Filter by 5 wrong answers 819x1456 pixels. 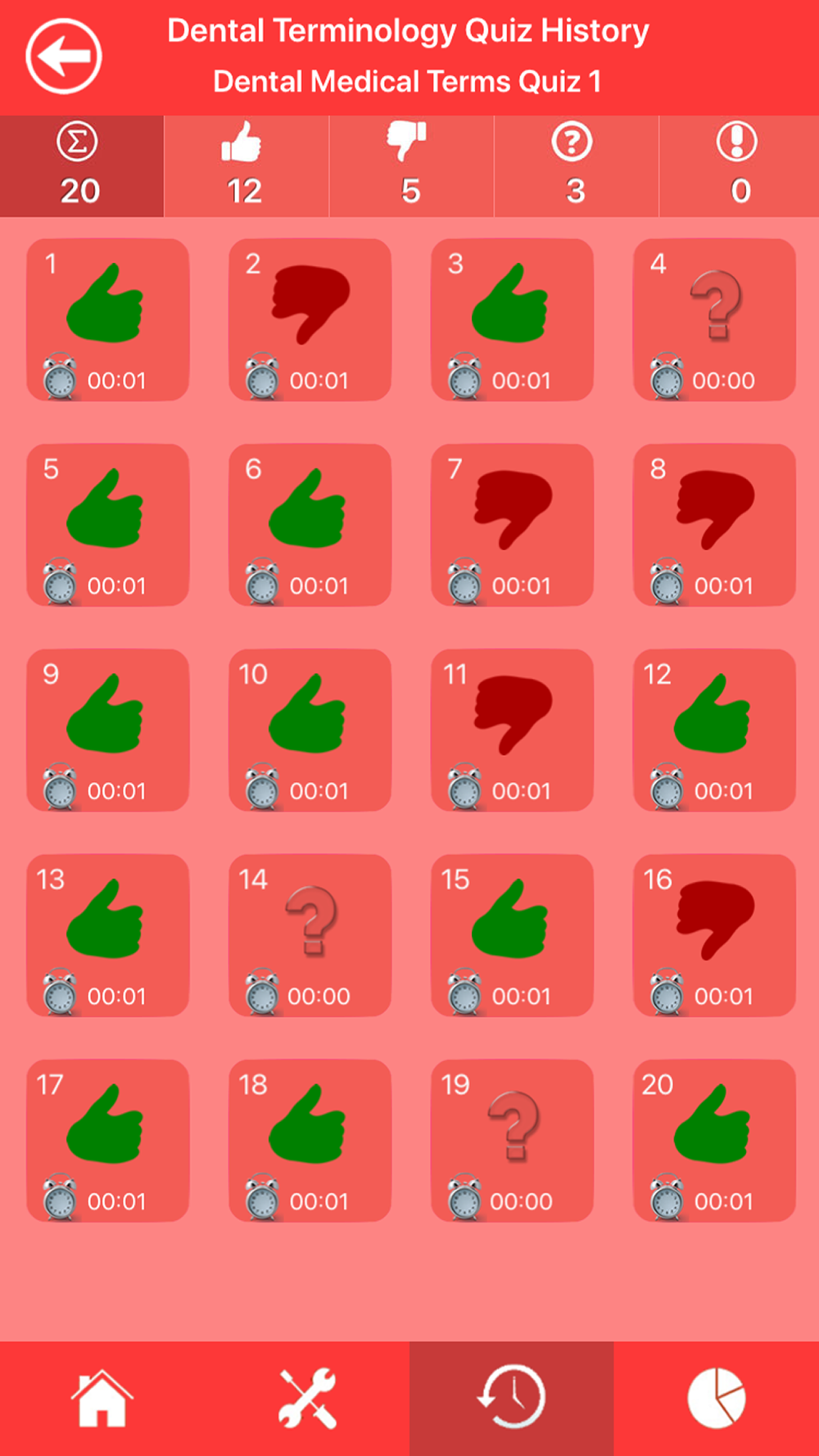(x=410, y=166)
